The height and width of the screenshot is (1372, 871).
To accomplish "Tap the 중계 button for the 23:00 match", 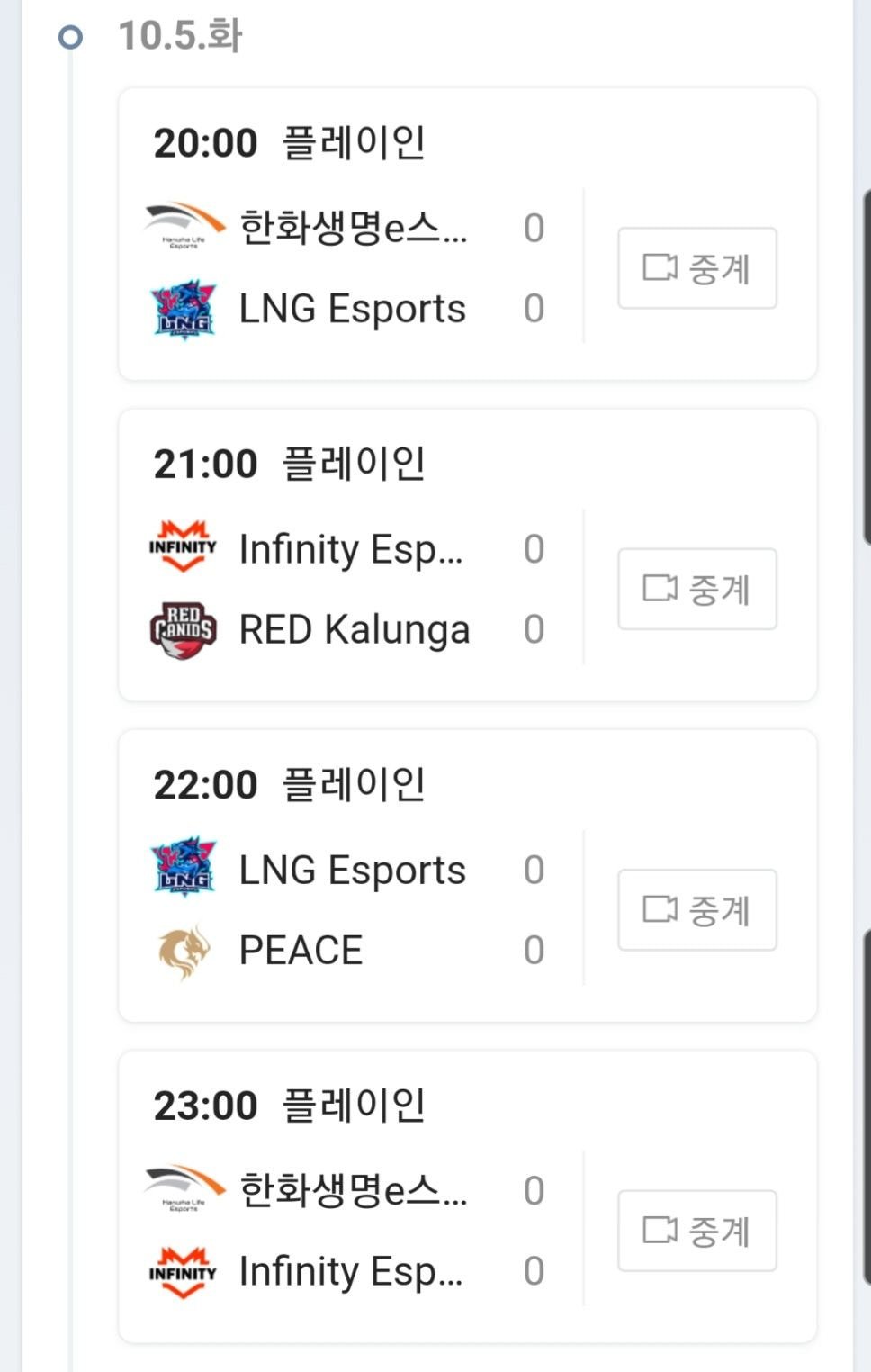I will (696, 1231).
